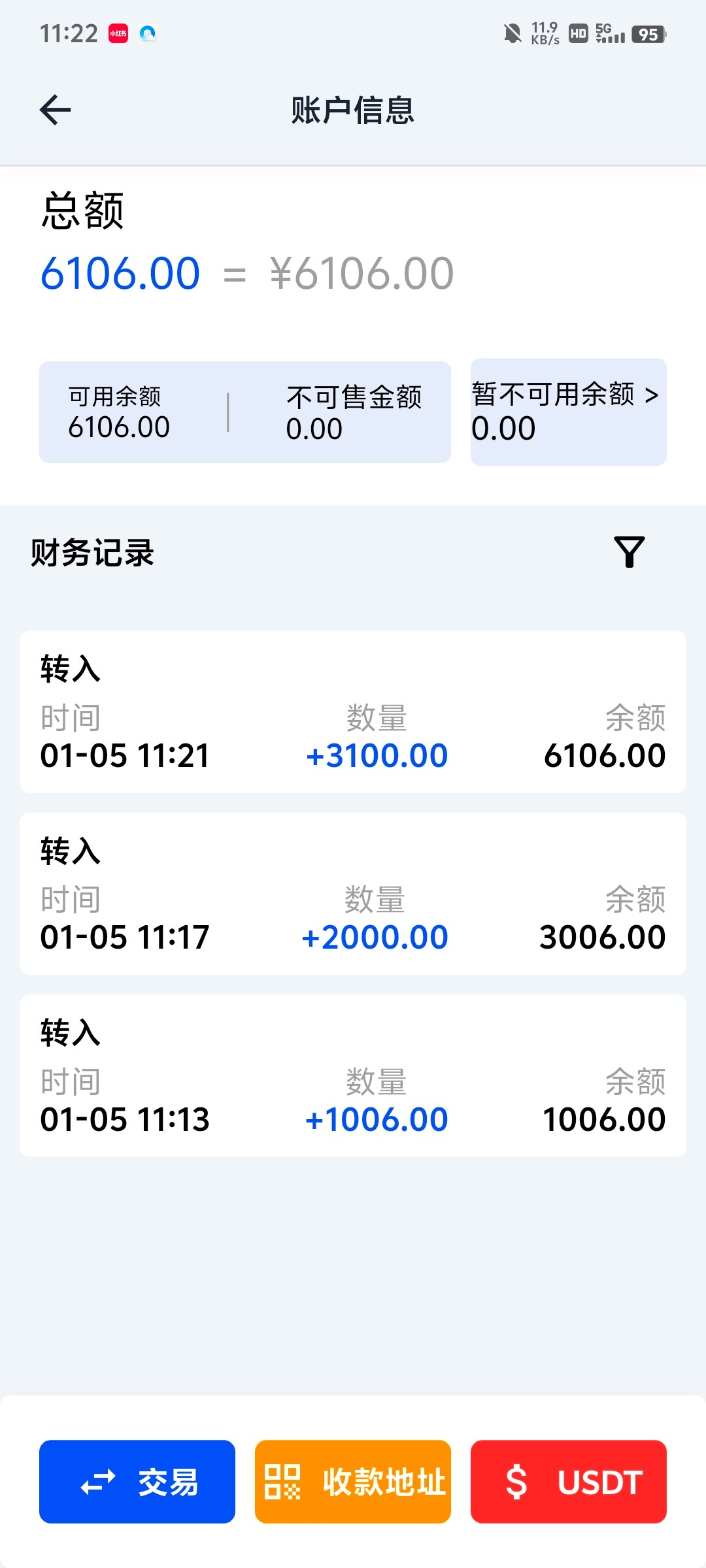
Task: Open the +3100.00 transfer record
Action: coord(353,712)
